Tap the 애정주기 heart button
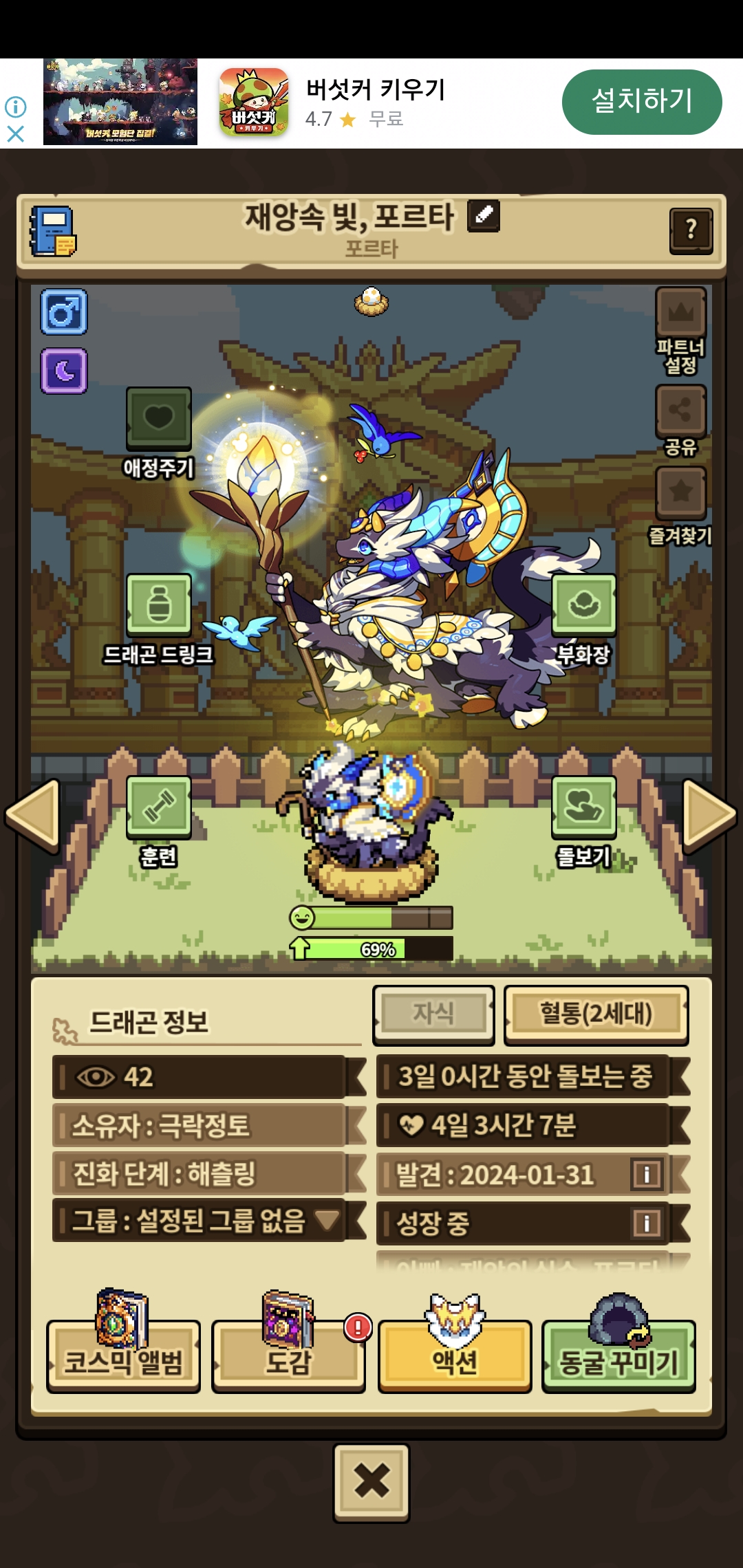Image resolution: width=743 pixels, height=1568 pixels. (x=158, y=419)
